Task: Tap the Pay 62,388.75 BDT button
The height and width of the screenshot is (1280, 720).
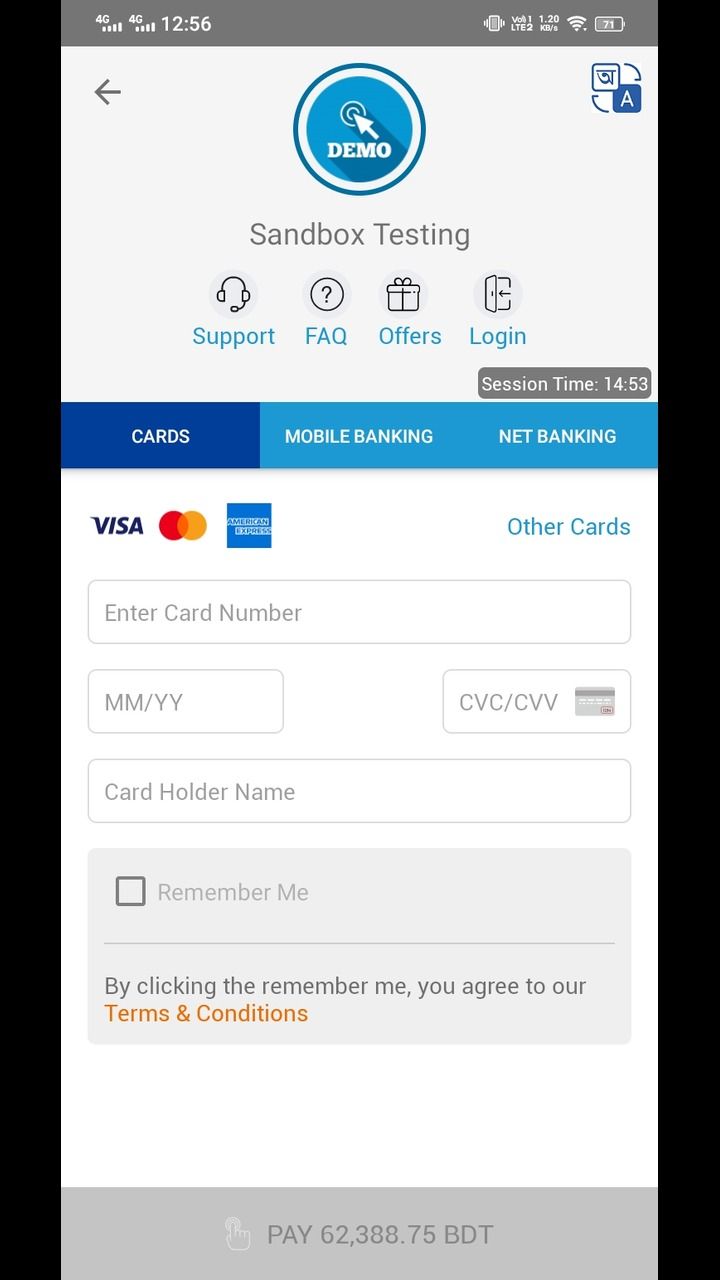Action: pyautogui.click(x=359, y=1234)
